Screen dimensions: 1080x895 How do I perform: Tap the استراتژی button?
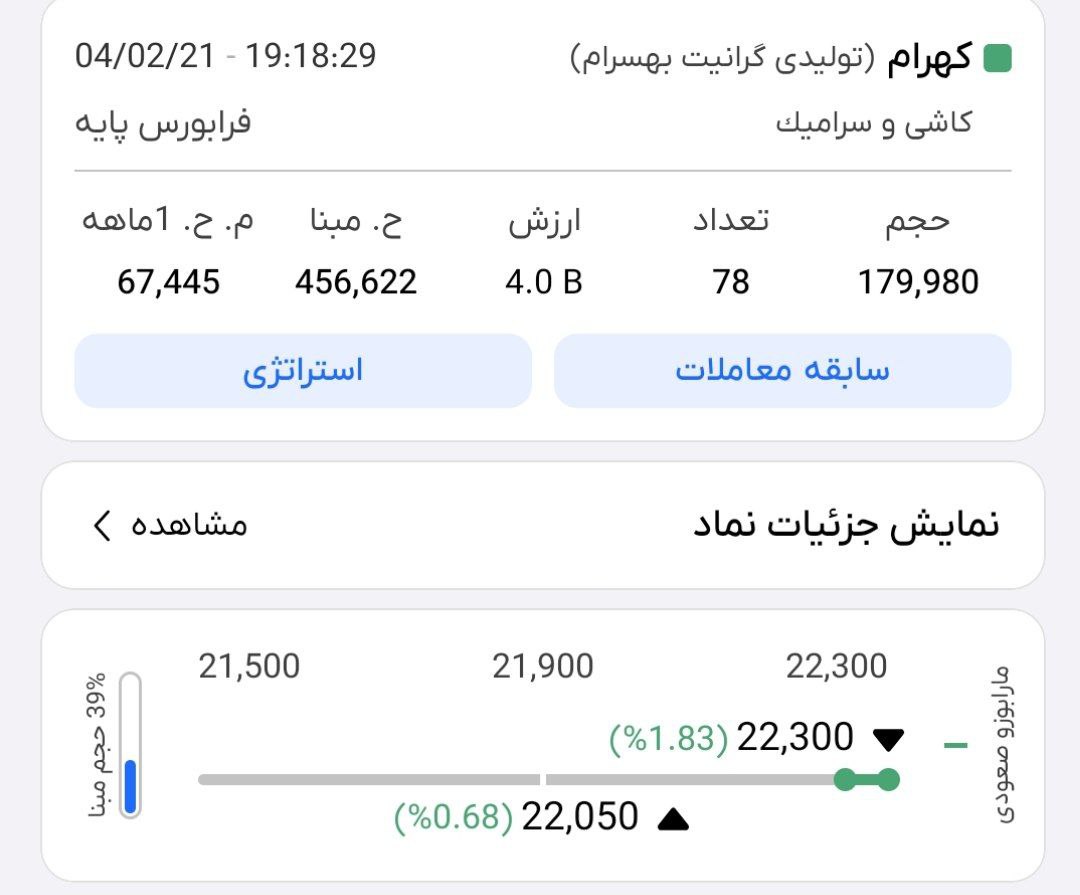pos(302,371)
